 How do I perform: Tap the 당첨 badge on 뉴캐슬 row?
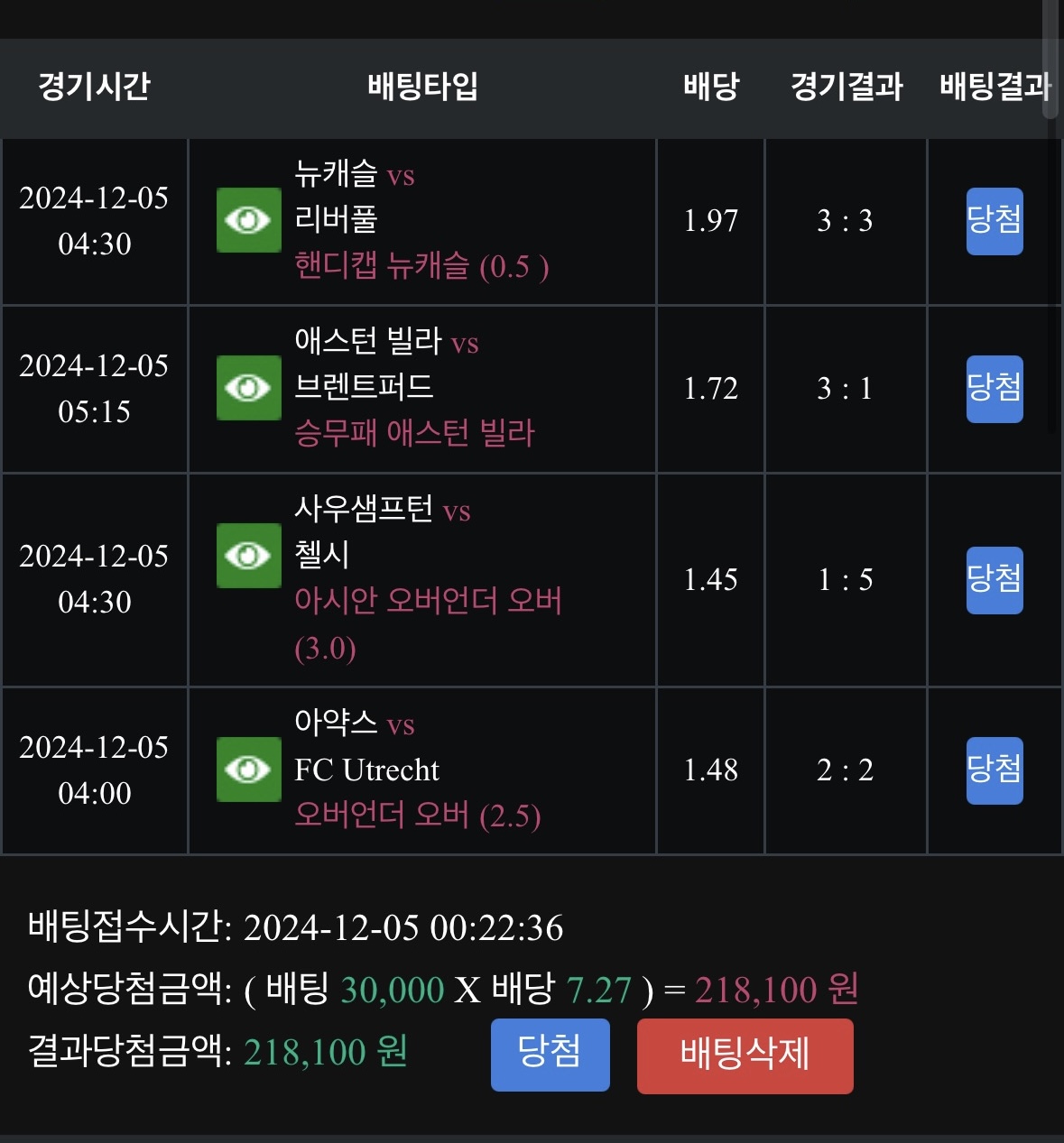pos(994,221)
